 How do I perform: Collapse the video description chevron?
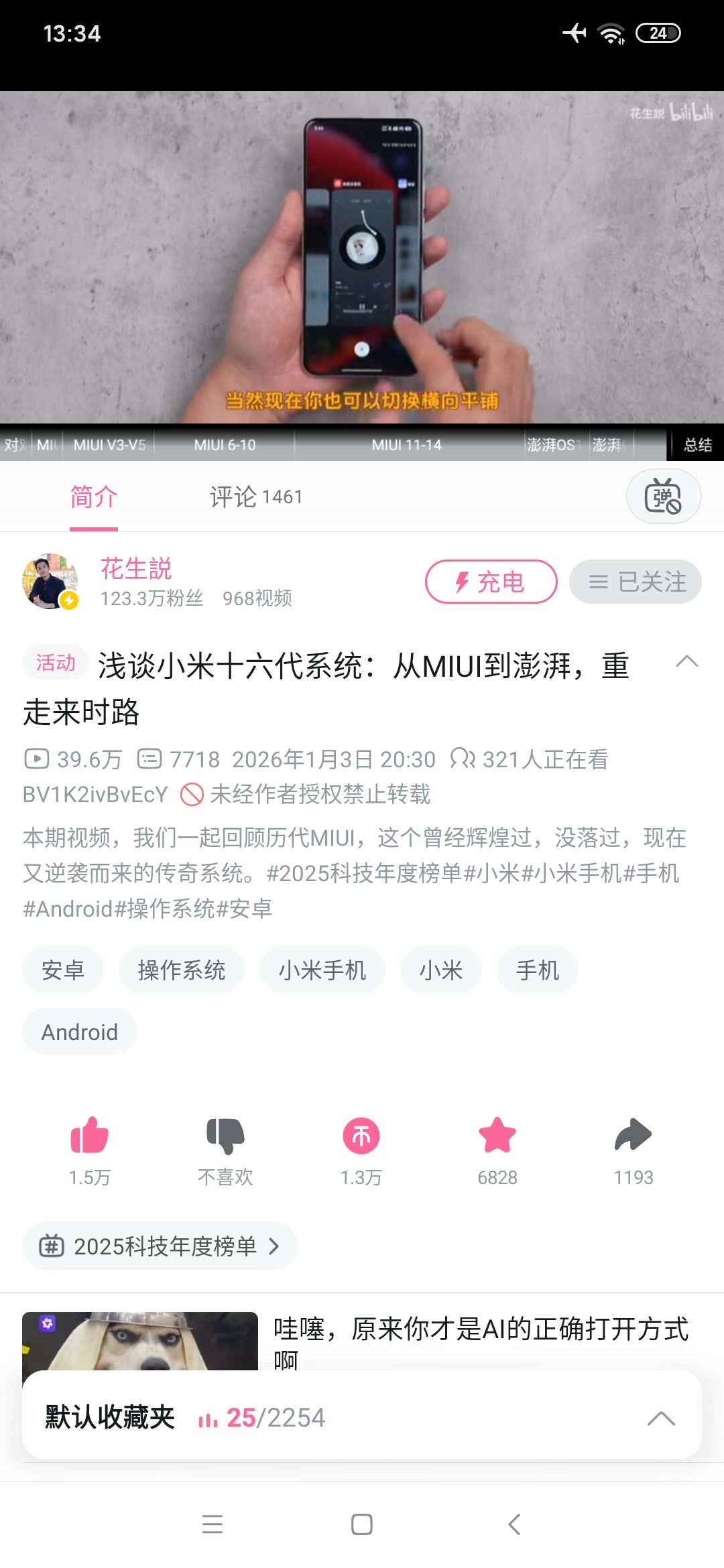tap(687, 662)
